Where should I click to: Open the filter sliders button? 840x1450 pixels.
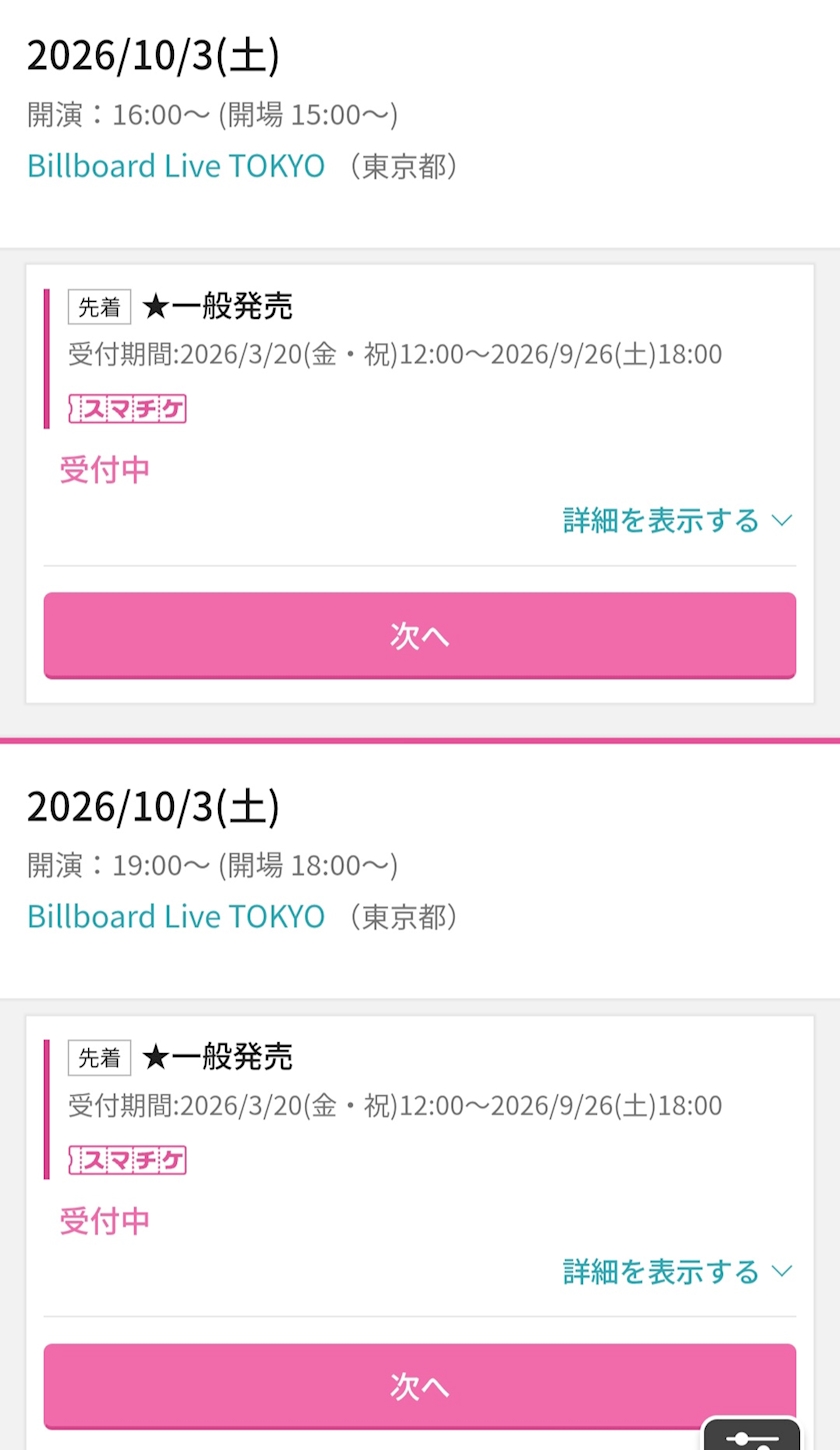752,1436
